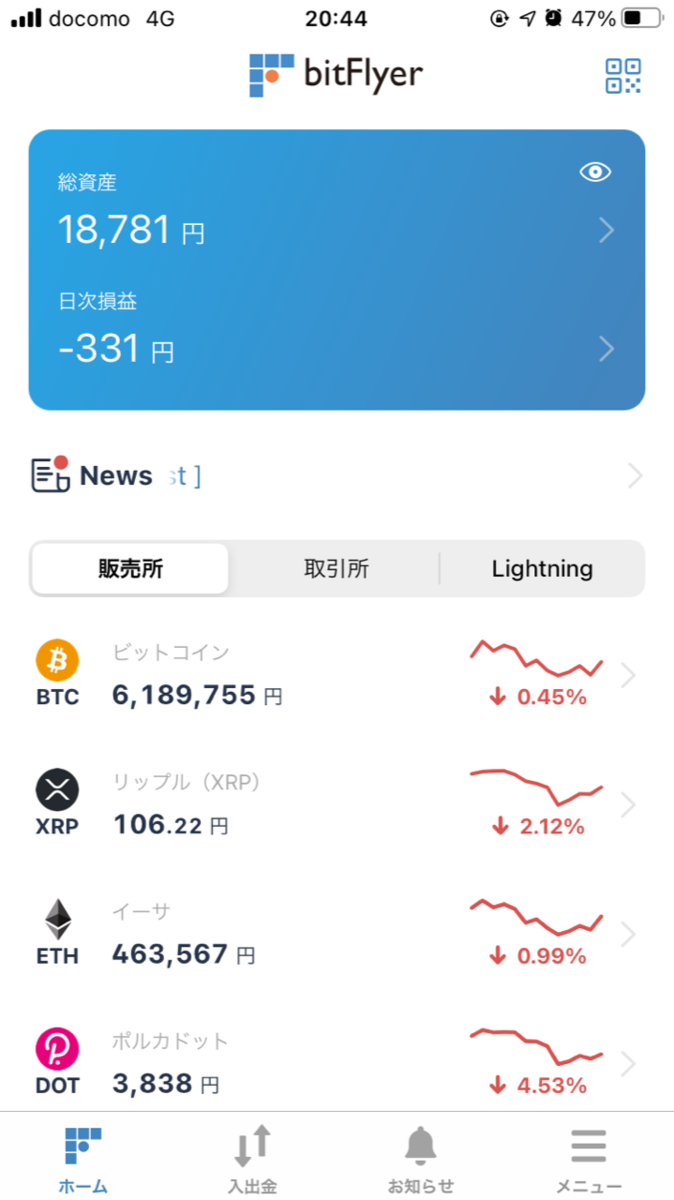This screenshot has height=1200, width=674.
Task: Open the お知らせ notifications tab
Action: 420,1160
